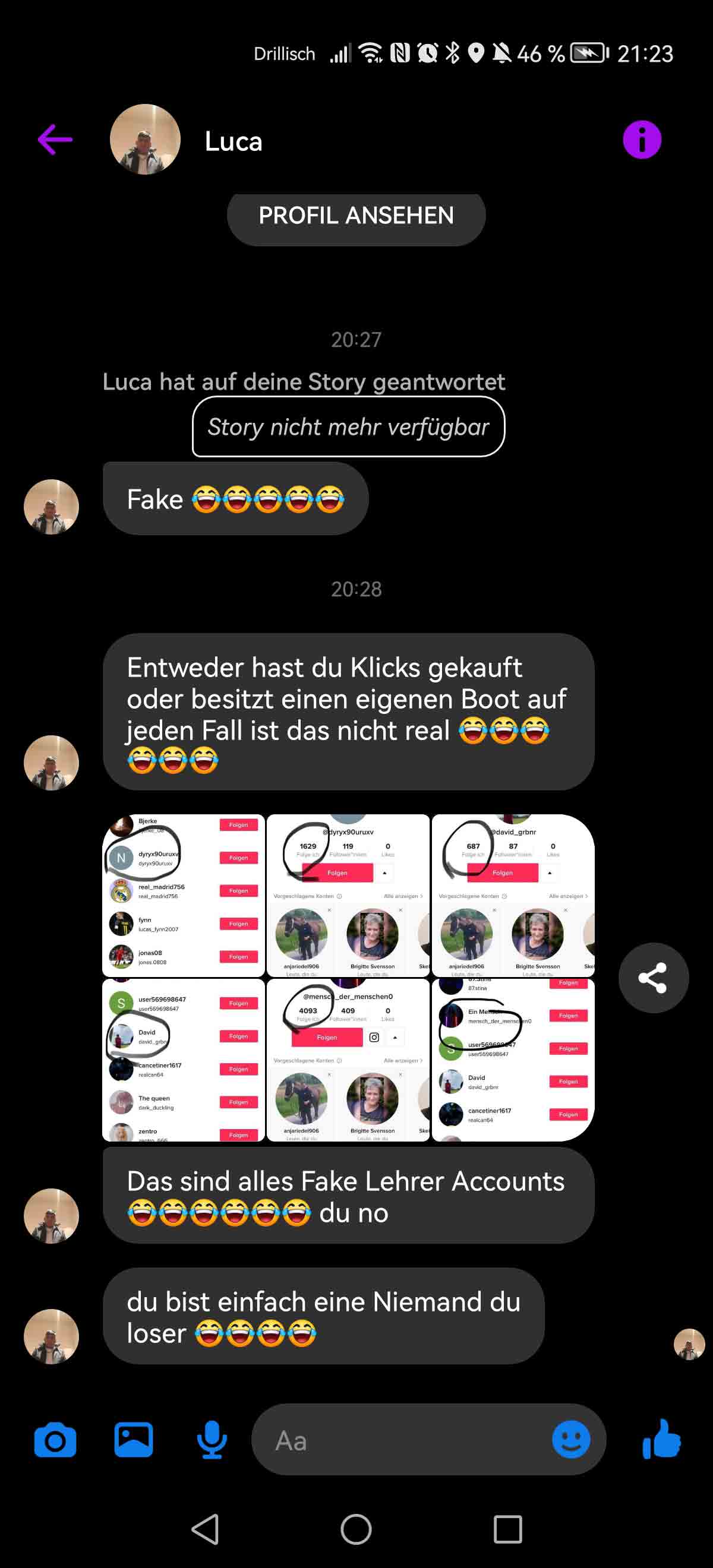Open the image with user569698647 and David
713x1568 pixels.
[184, 1060]
